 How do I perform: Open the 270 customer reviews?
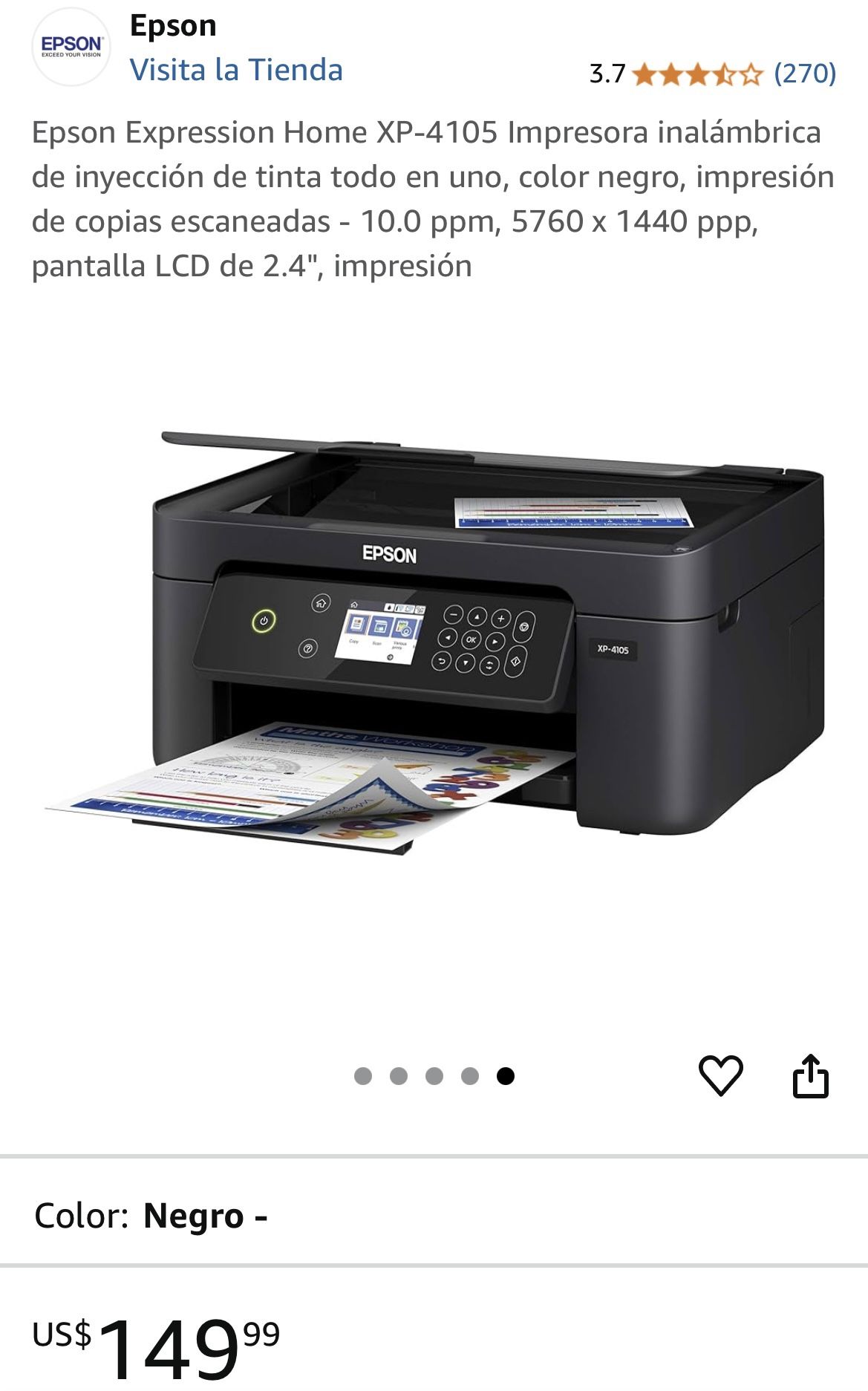click(804, 73)
